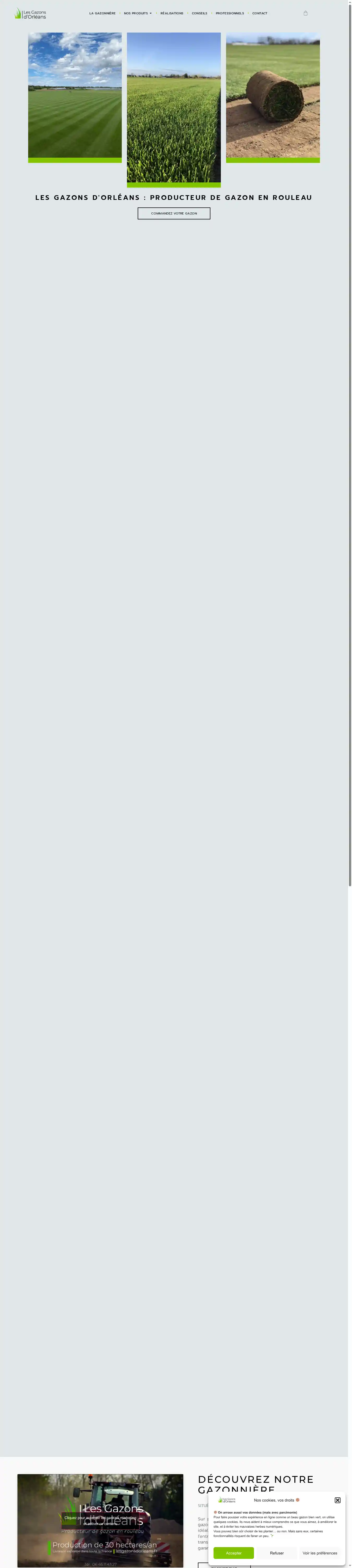
Task: Open the Contact page
Action: pos(259,13)
